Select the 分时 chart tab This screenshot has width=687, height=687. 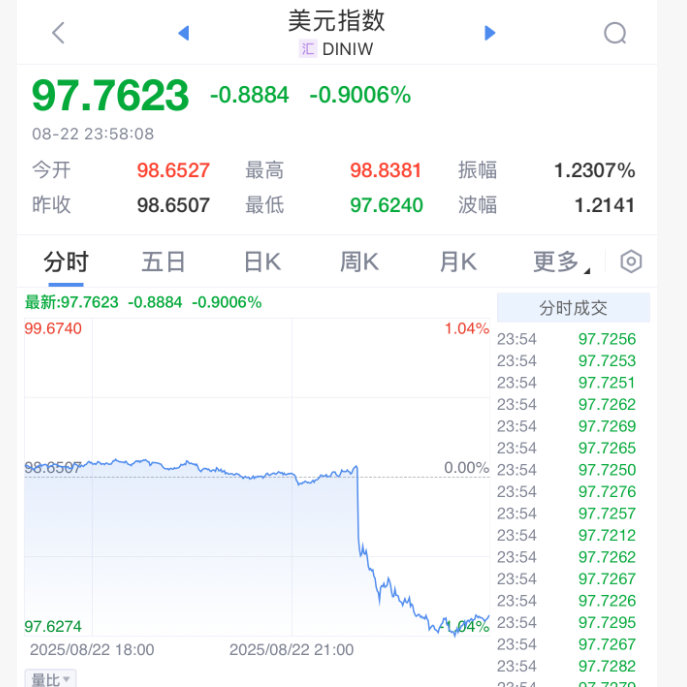pyautogui.click(x=66, y=262)
